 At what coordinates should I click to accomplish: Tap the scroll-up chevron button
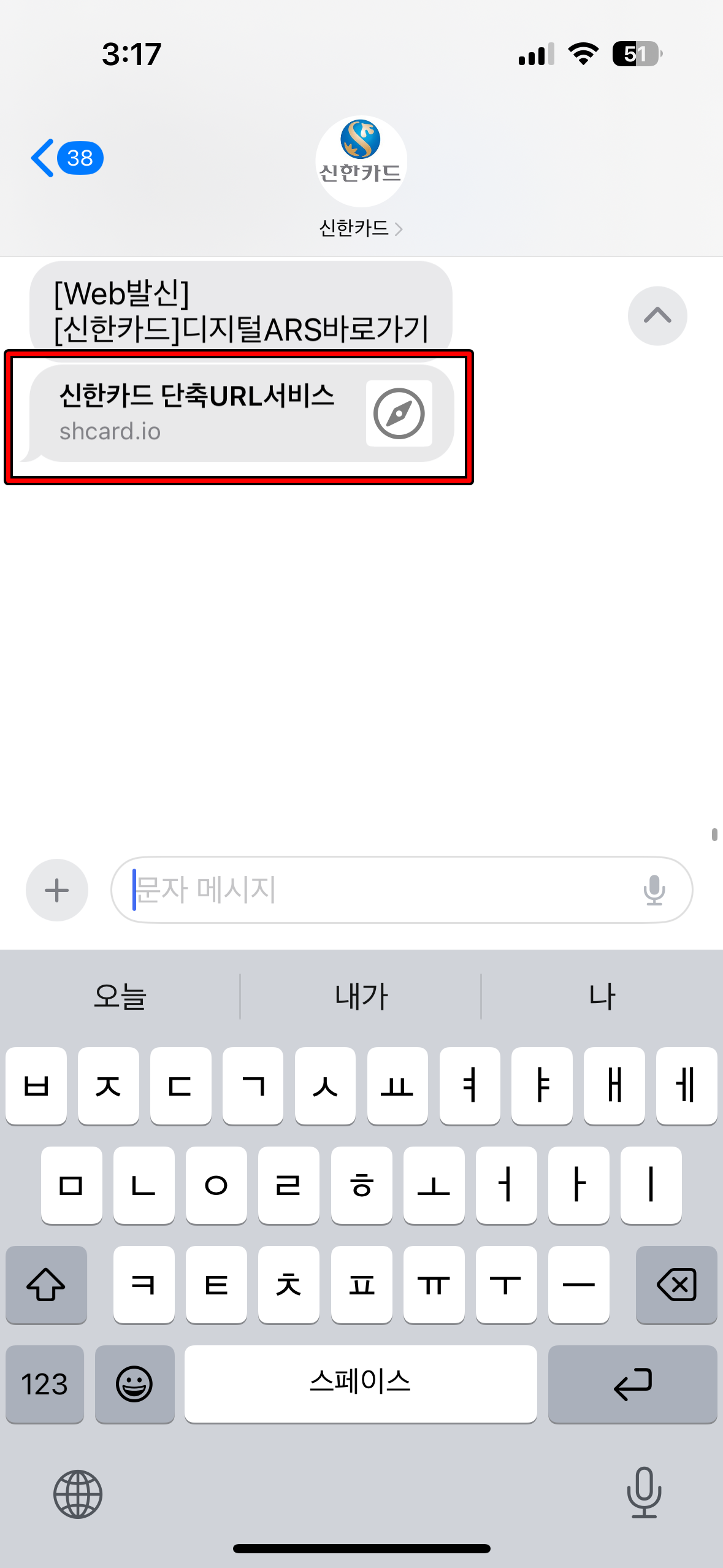(657, 316)
